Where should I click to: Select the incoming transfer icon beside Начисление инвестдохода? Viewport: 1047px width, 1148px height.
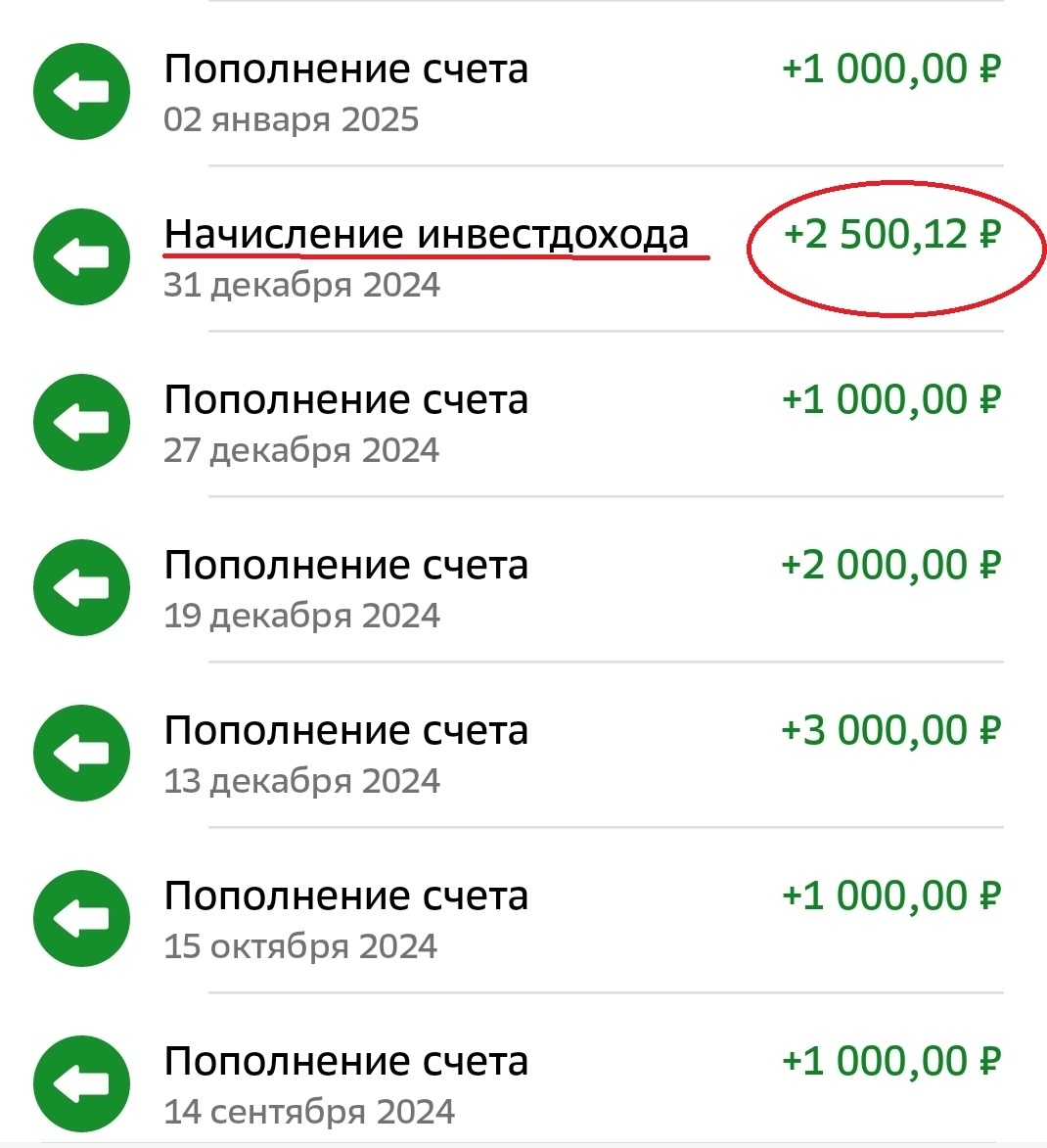81,256
